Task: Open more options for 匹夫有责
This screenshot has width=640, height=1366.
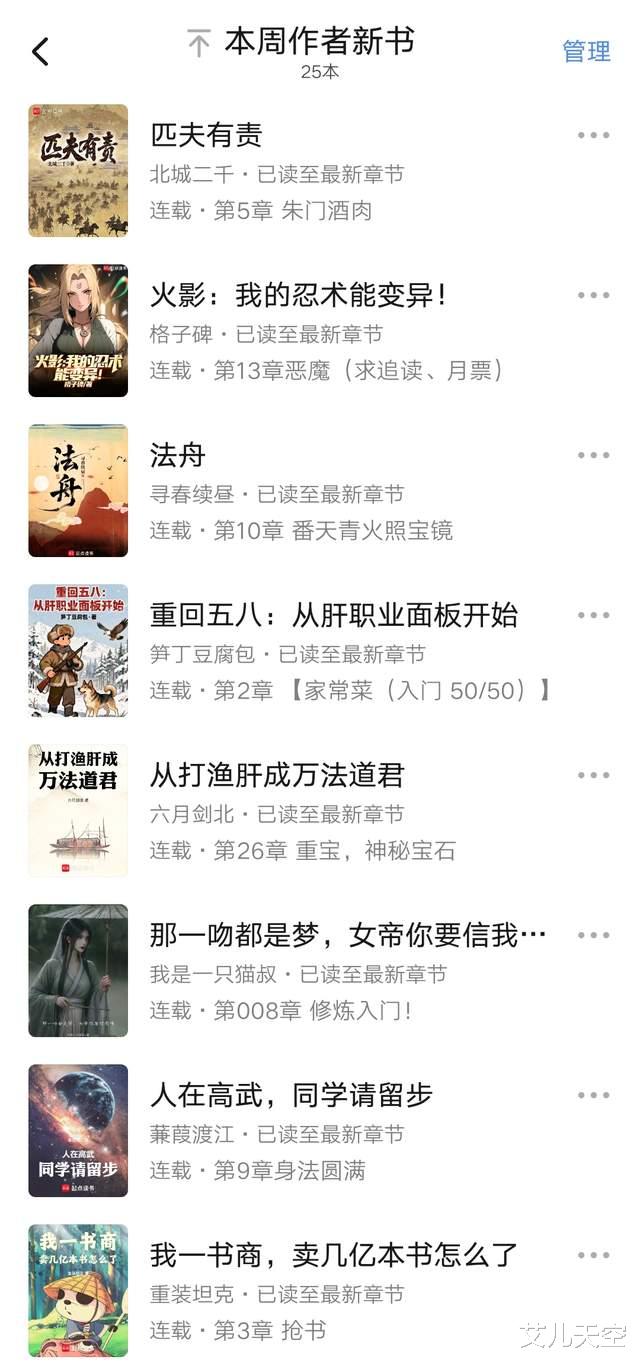Action: click(x=593, y=136)
